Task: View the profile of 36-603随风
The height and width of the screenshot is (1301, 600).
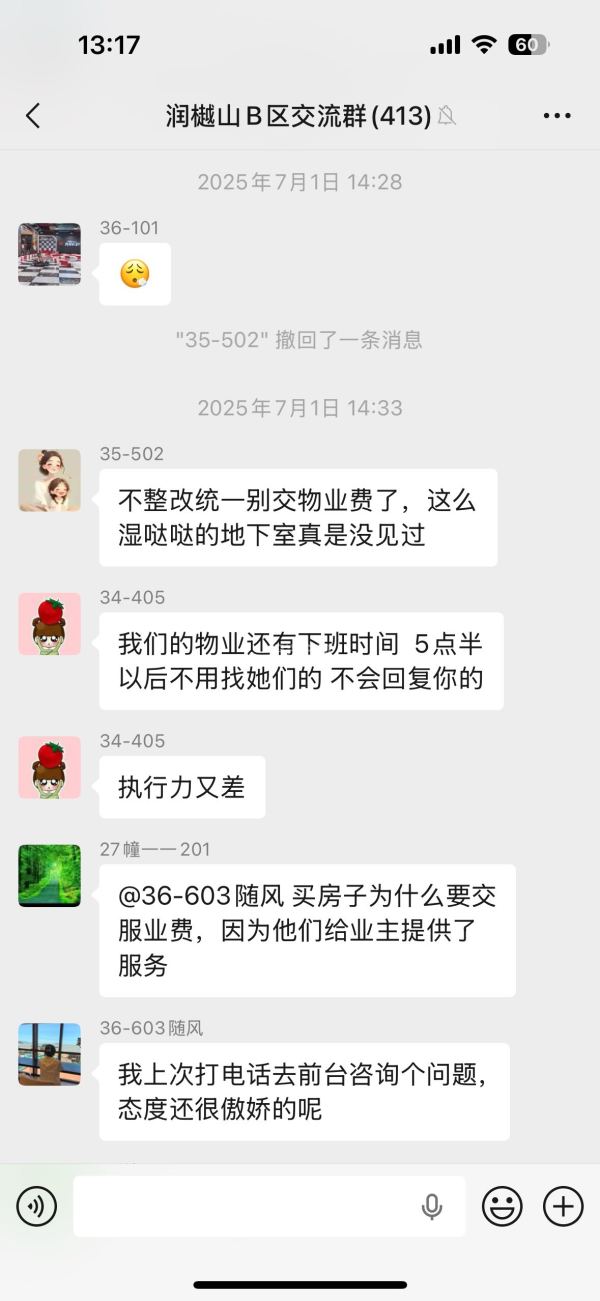Action: 49,1054
